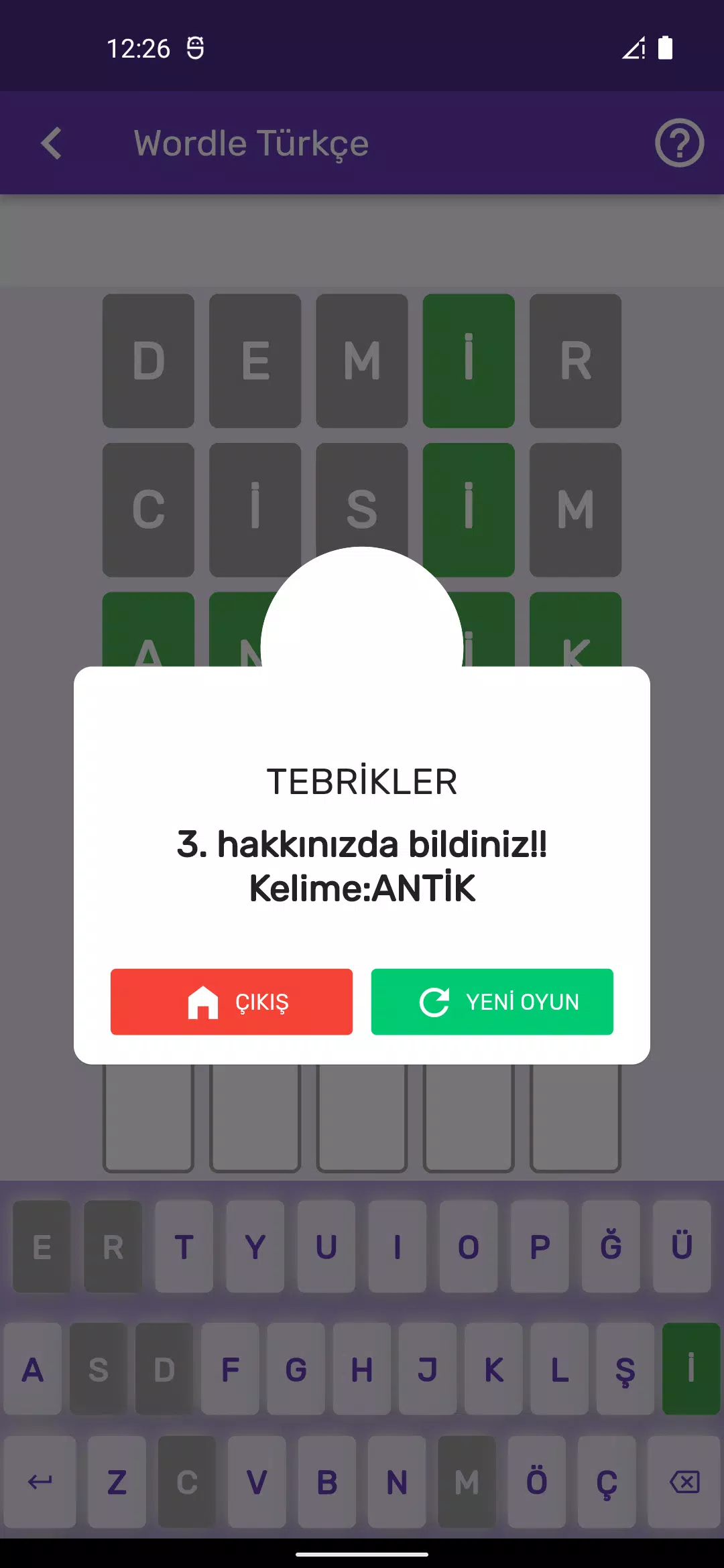Screen dimensions: 724x1568
Task: Tap the back arrow to leave Wordle Türkçe
Action: tap(51, 143)
